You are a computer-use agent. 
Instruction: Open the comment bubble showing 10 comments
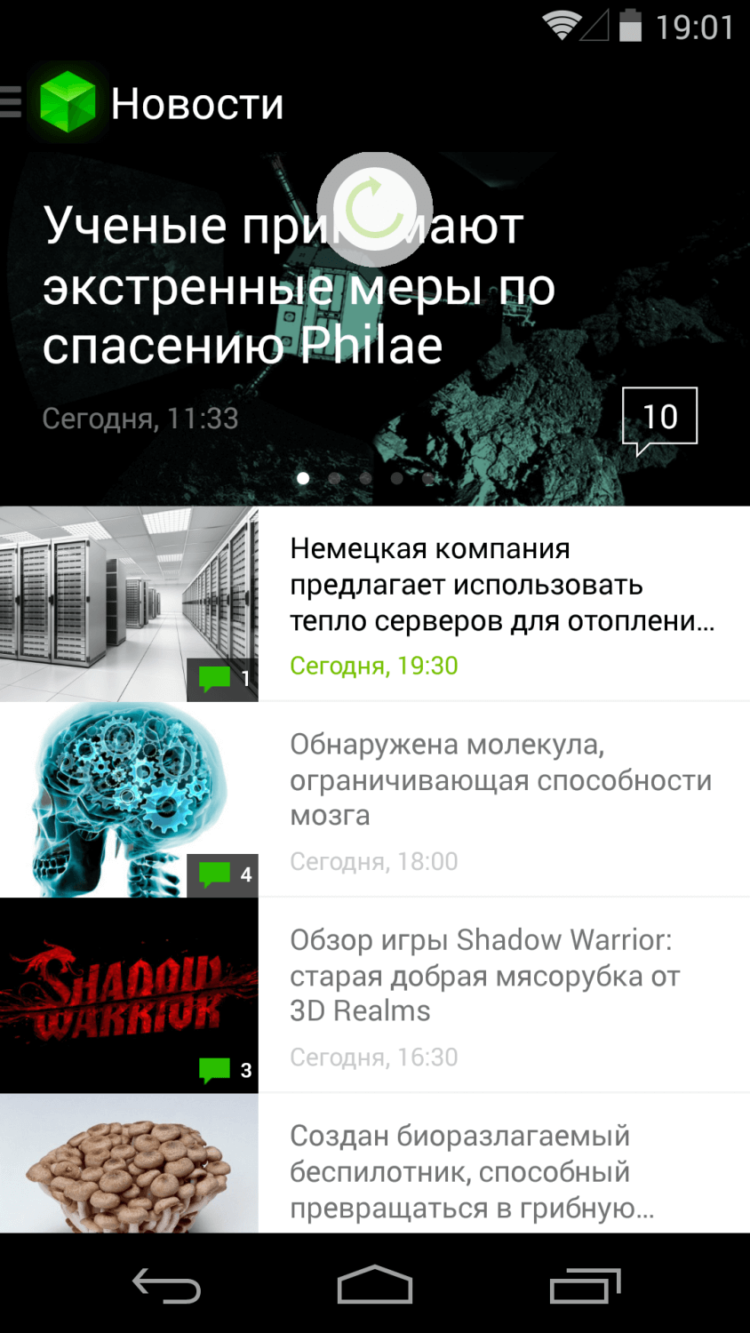coord(661,417)
